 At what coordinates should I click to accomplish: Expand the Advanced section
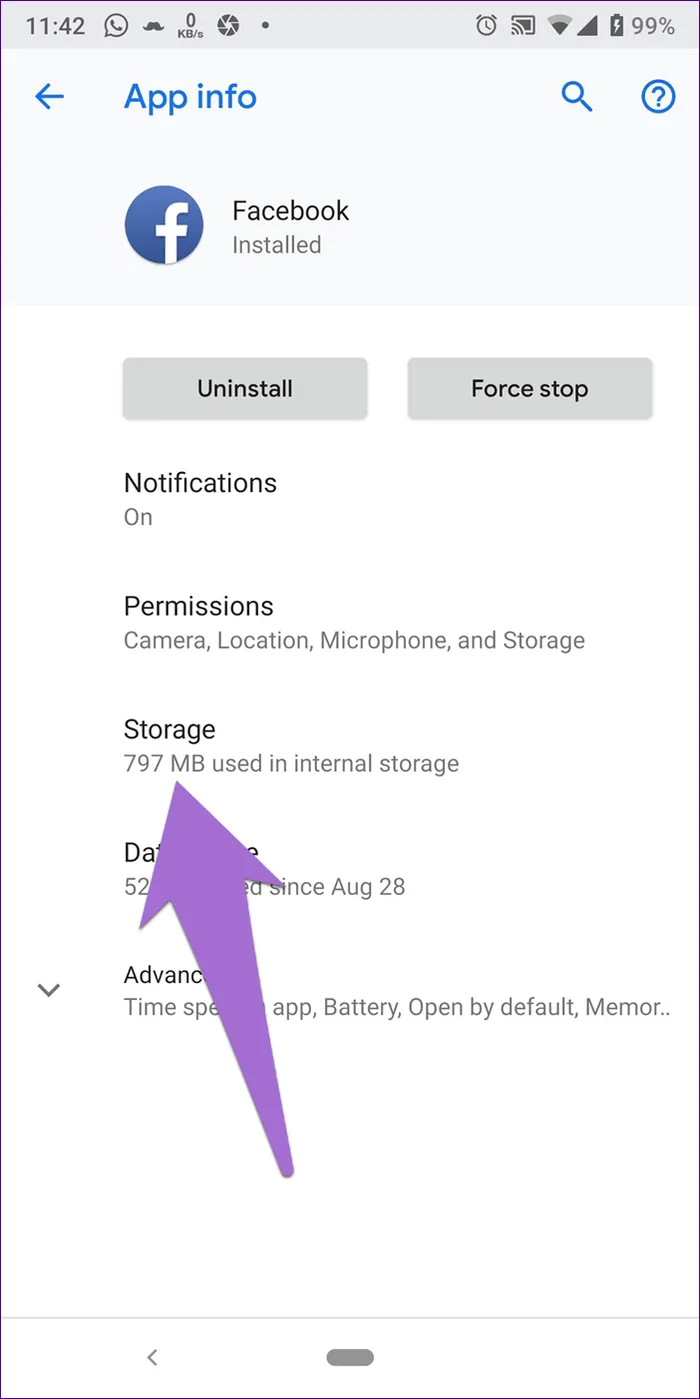tap(350, 991)
